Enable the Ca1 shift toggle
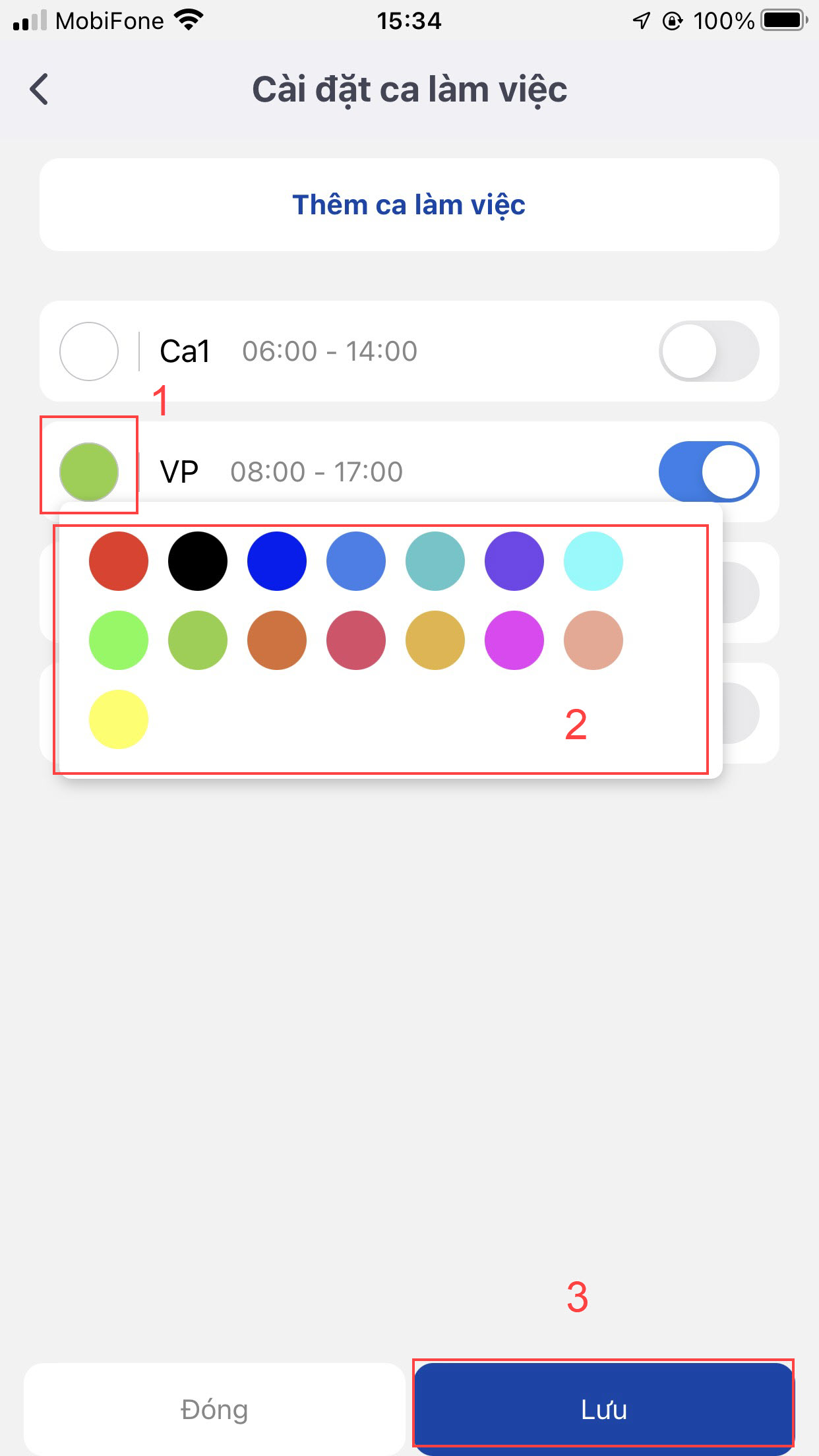The width and height of the screenshot is (819, 1456). click(x=709, y=351)
